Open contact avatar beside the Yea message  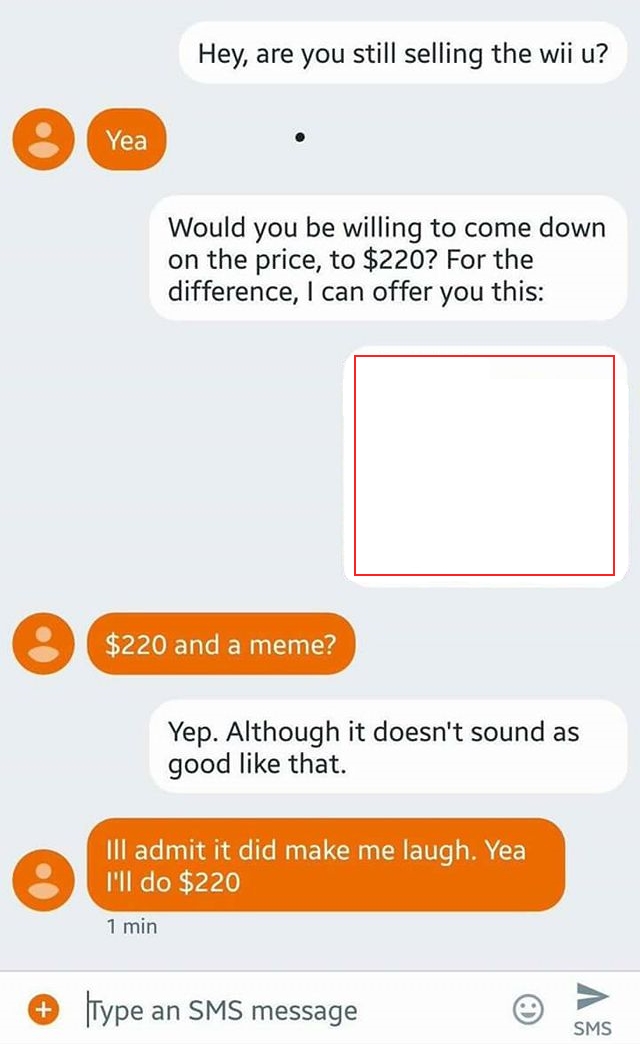pos(43,140)
